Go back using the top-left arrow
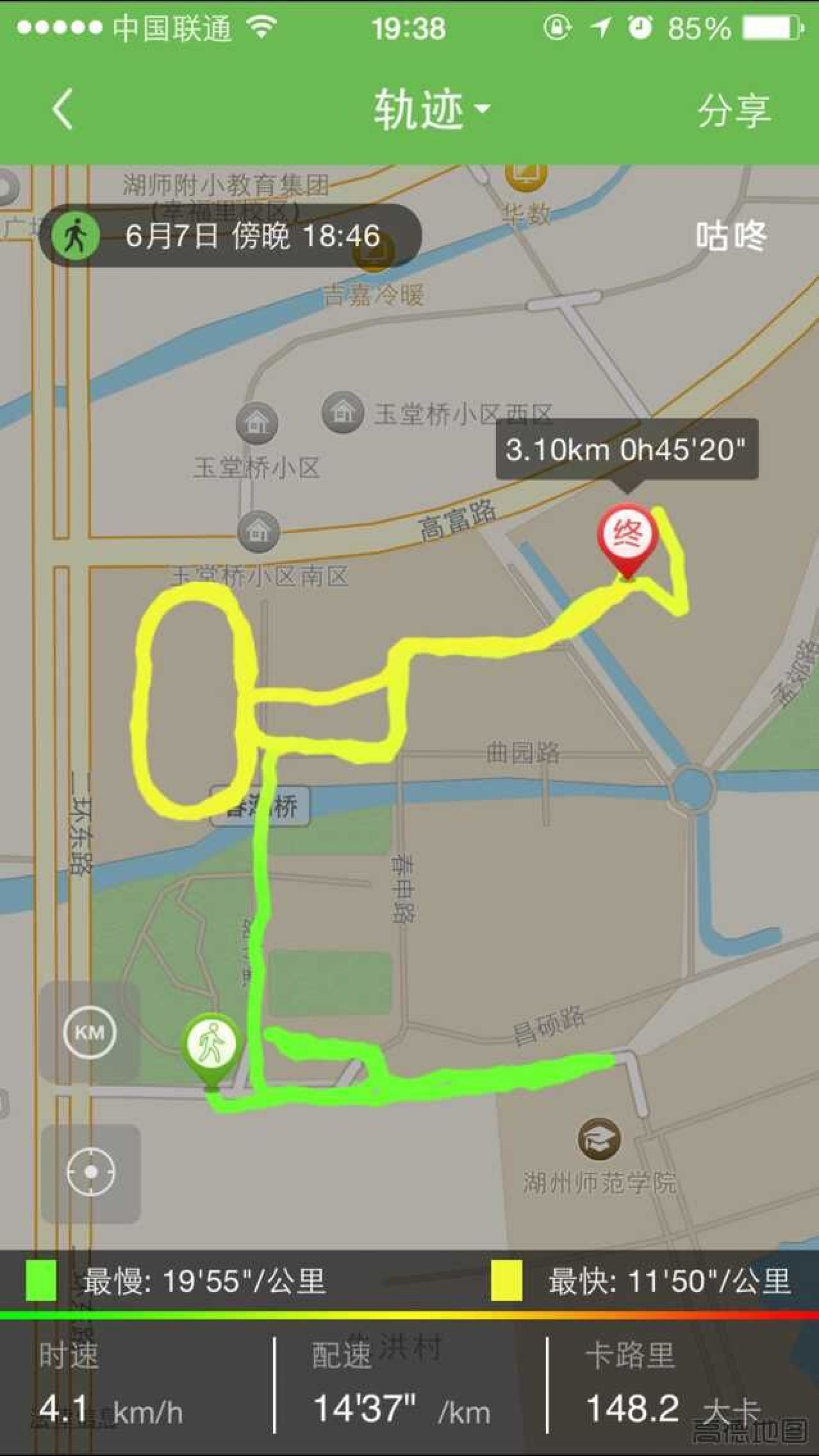Screen dimensions: 819x1456 62,109
